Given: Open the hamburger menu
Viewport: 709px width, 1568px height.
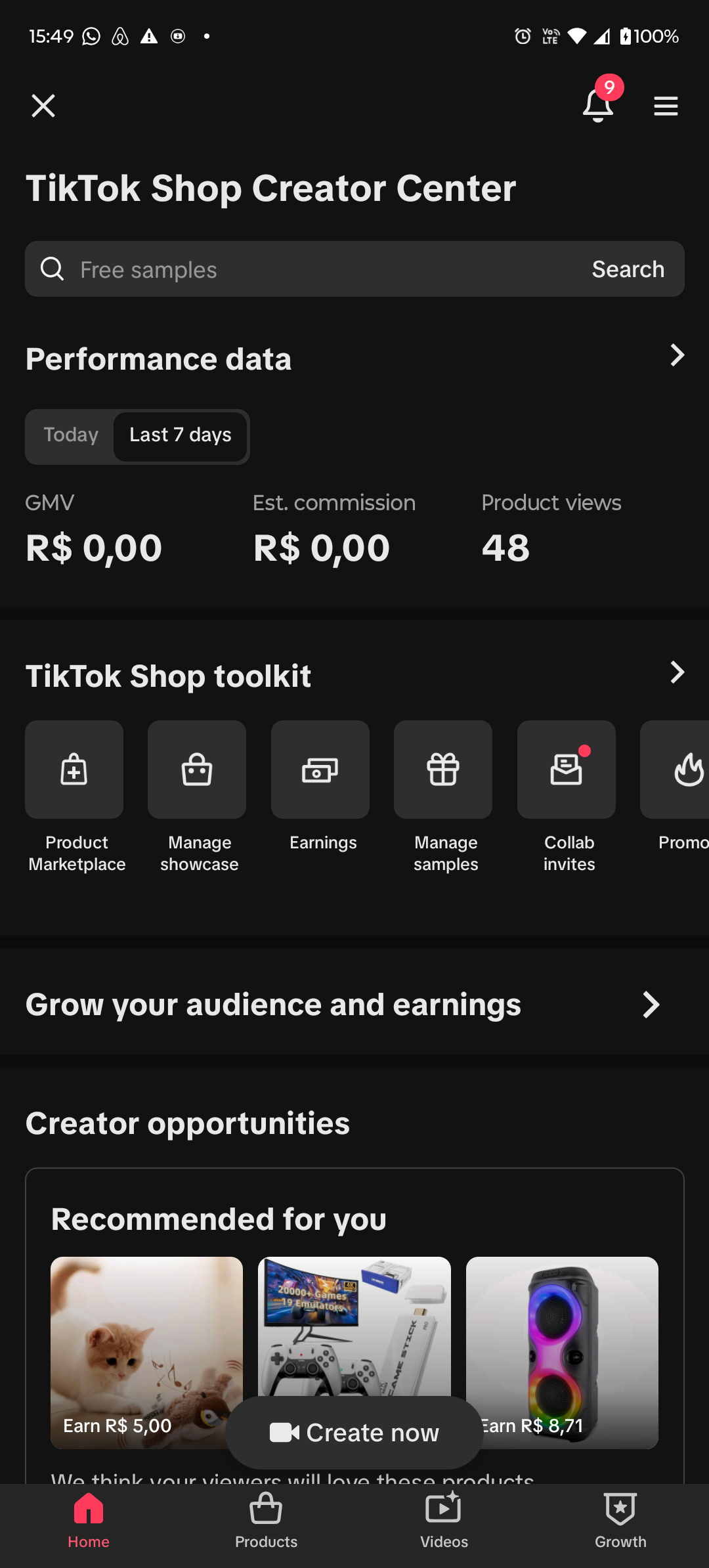Looking at the screenshot, I should [666, 106].
